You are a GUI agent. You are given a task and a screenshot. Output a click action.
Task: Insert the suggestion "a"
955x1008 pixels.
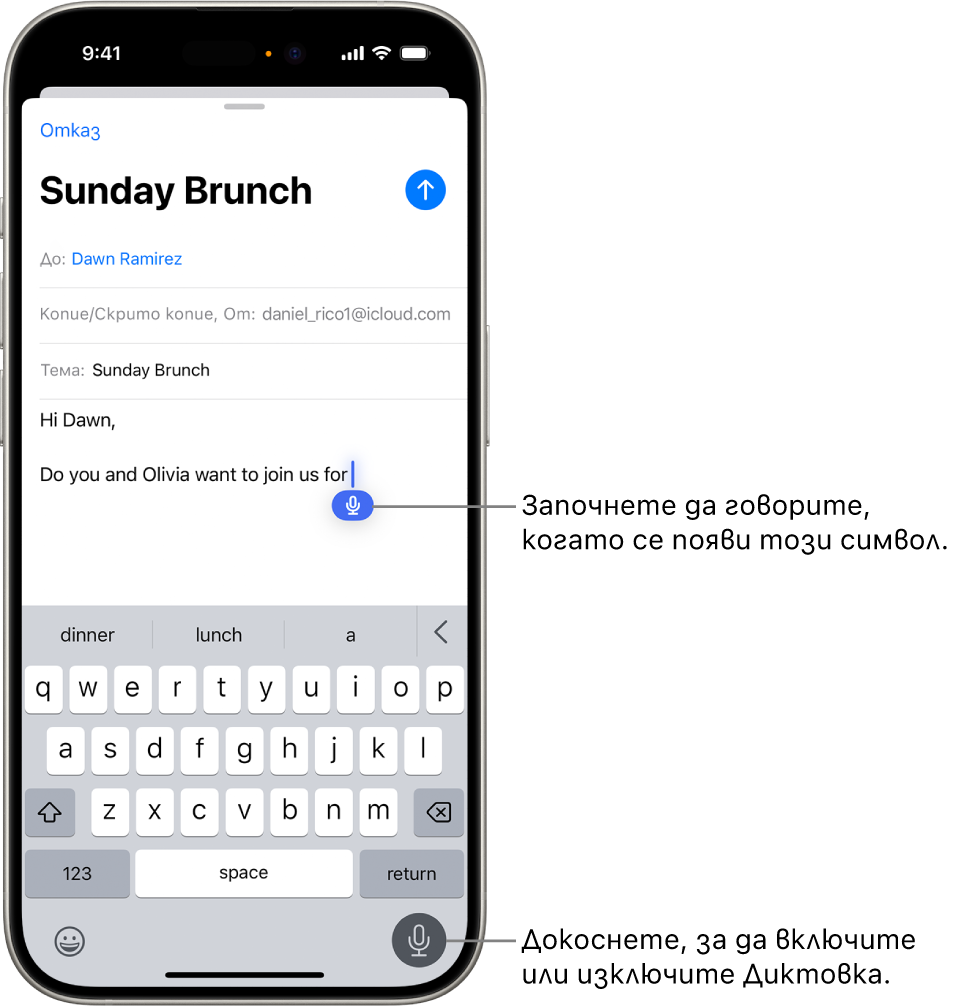350,635
